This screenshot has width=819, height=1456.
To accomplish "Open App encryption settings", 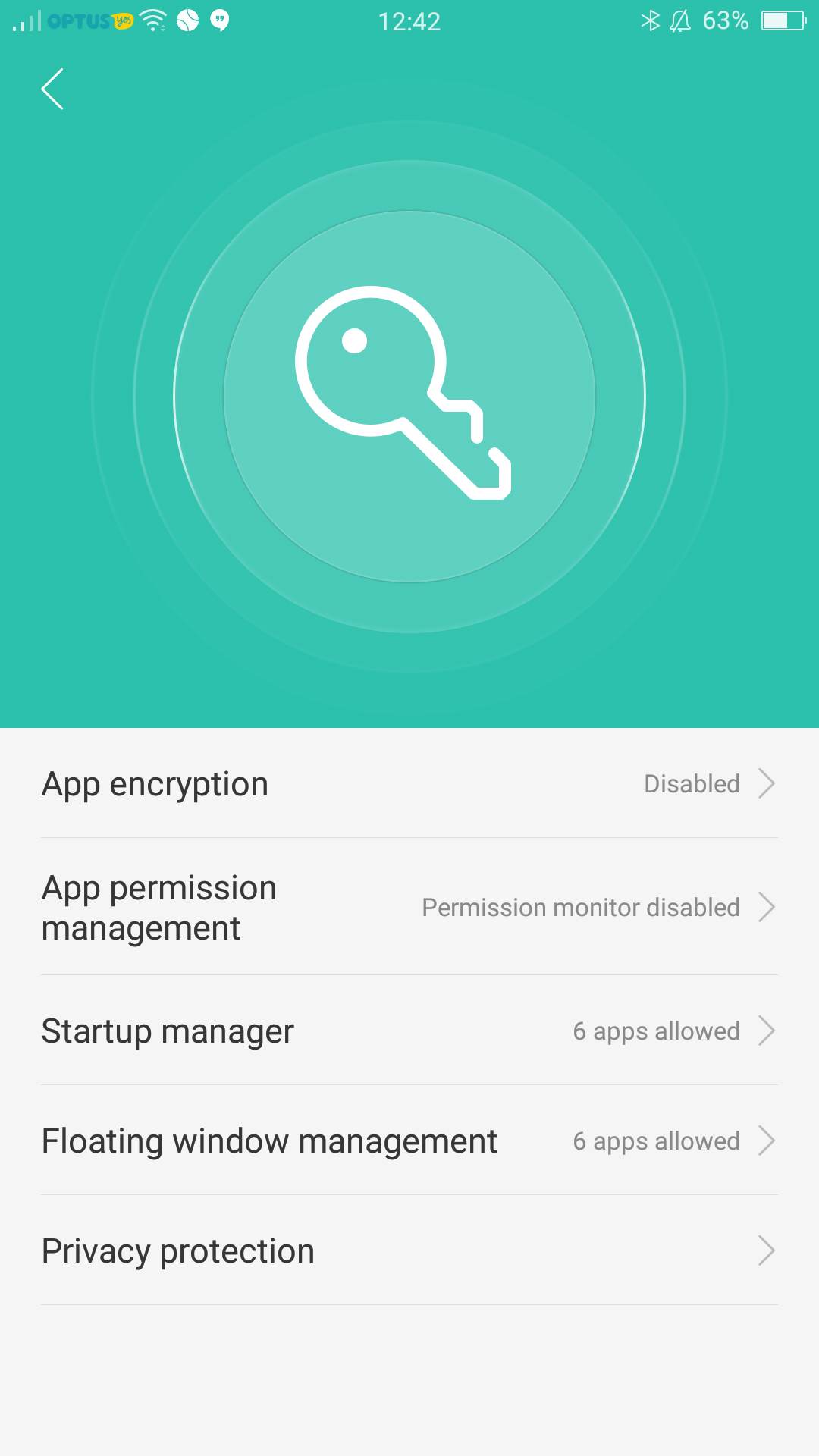I will click(409, 783).
